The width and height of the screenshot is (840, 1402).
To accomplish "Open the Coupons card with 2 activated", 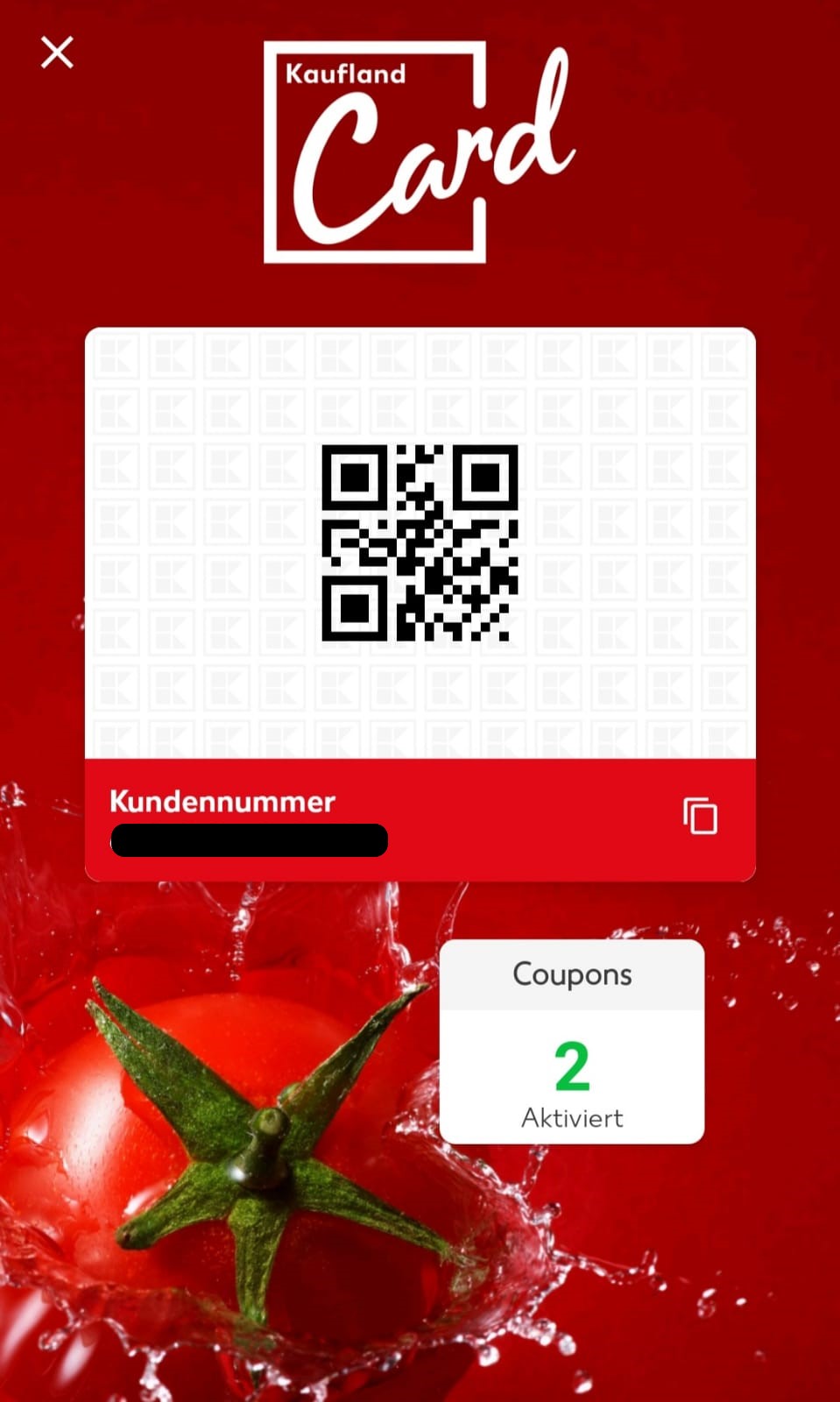I will pos(572,1041).
